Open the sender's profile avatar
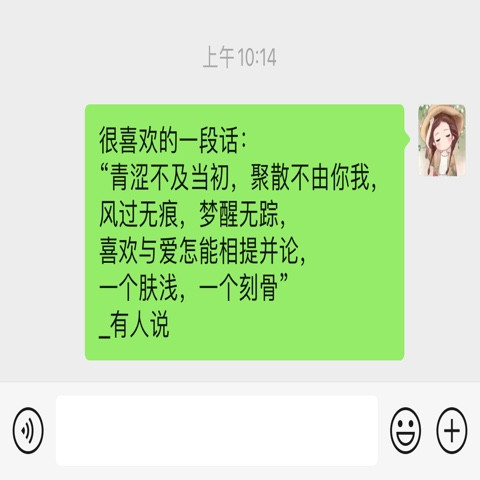Image resolution: width=480 pixels, height=480 pixels. pos(442,140)
